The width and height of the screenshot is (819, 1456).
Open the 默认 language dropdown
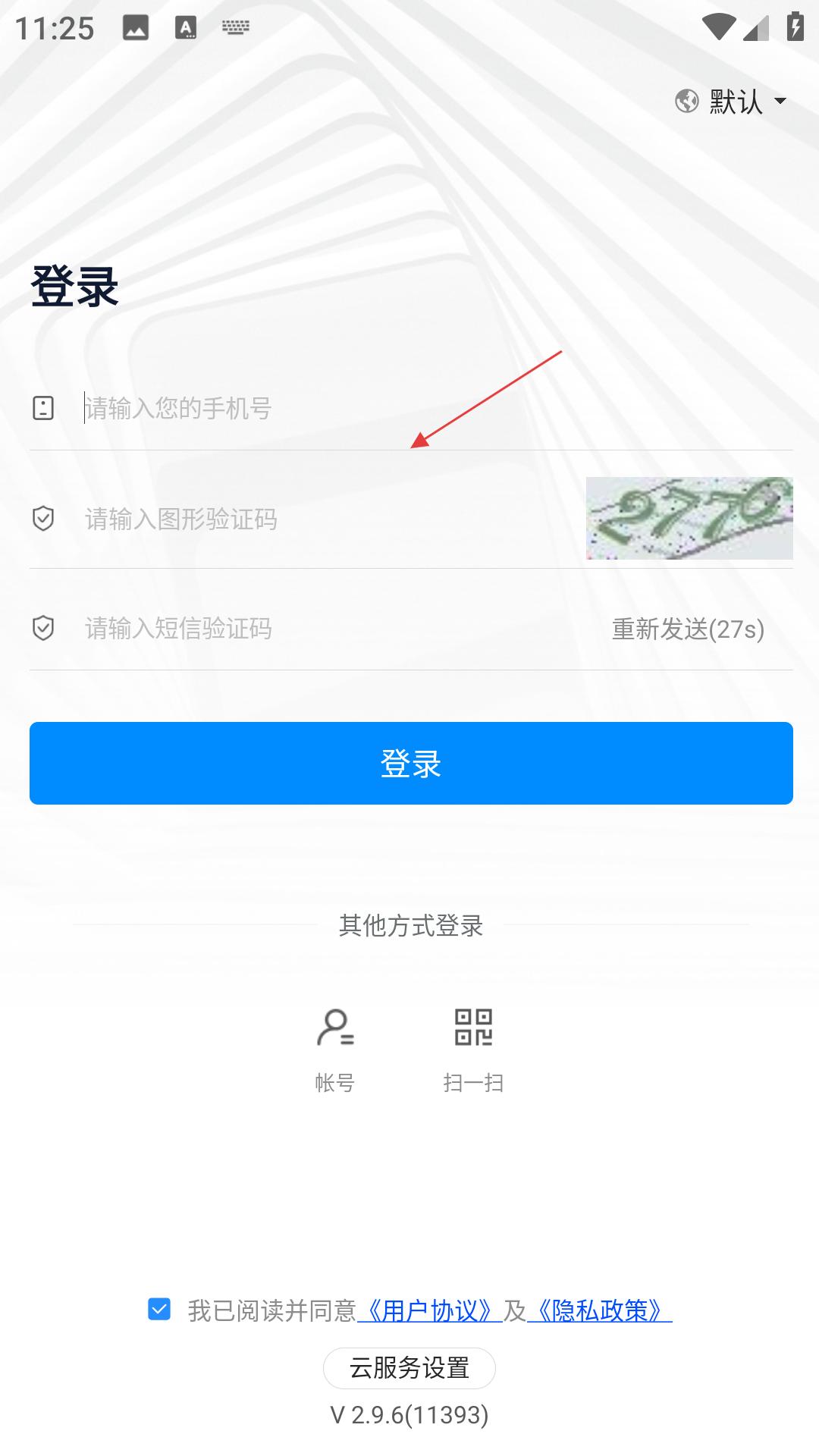[x=731, y=101]
